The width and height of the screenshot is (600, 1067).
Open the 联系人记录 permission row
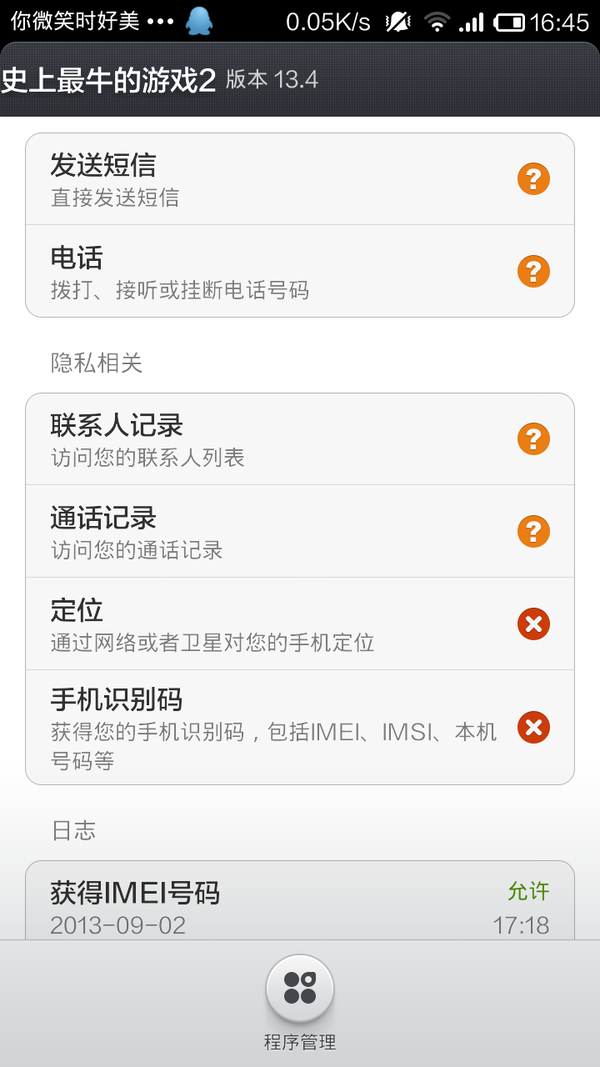pos(300,439)
